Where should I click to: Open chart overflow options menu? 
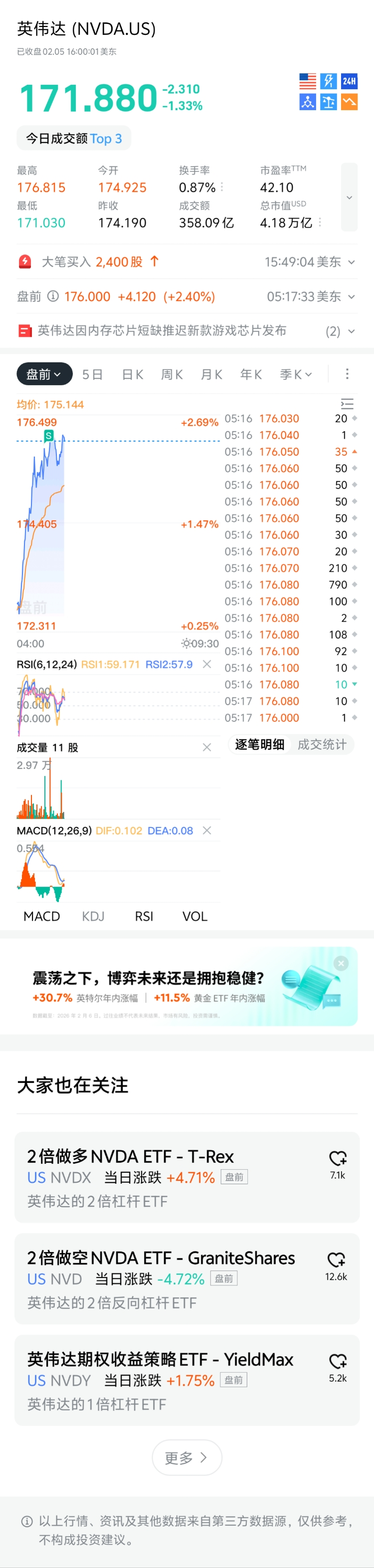(x=347, y=374)
